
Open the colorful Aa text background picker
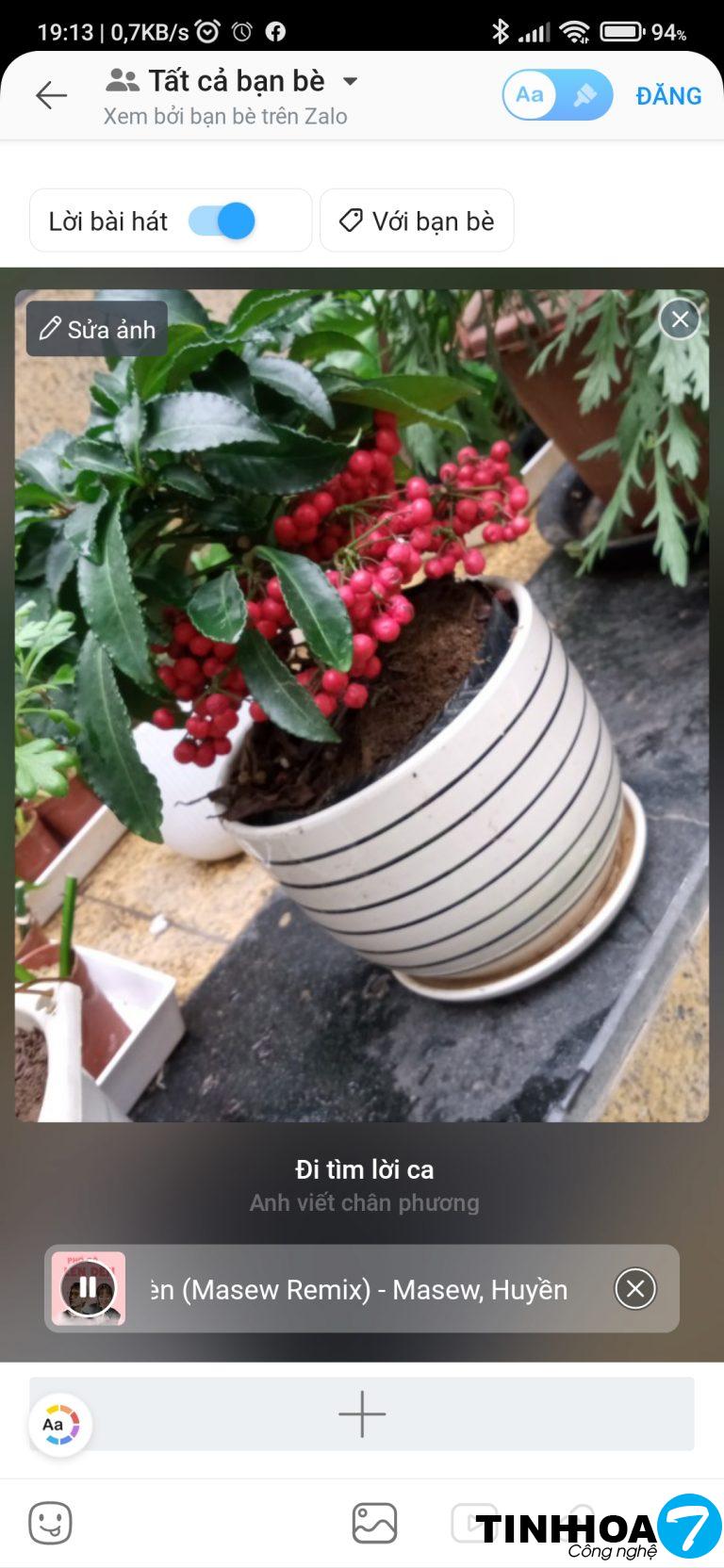pyautogui.click(x=59, y=1425)
